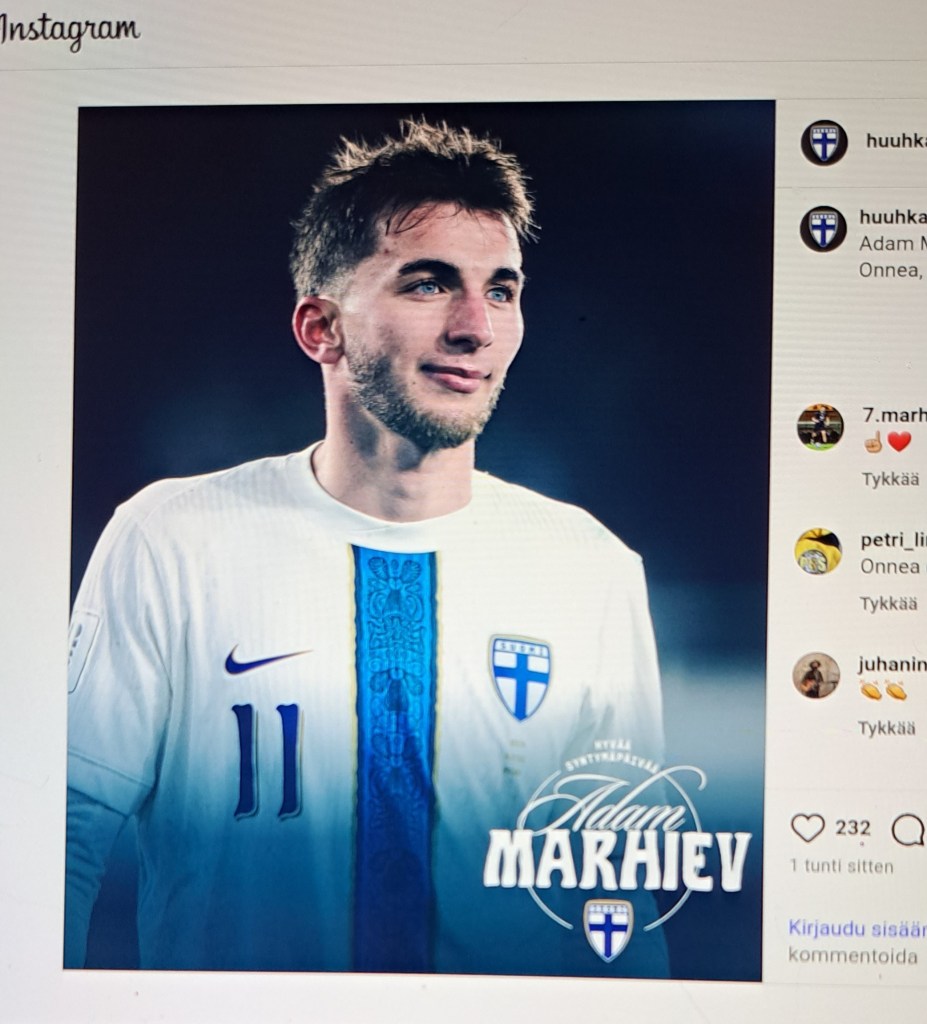927x1024 pixels.
Task: Open huuhka avatar next to the caption
Action: [x=823, y=229]
